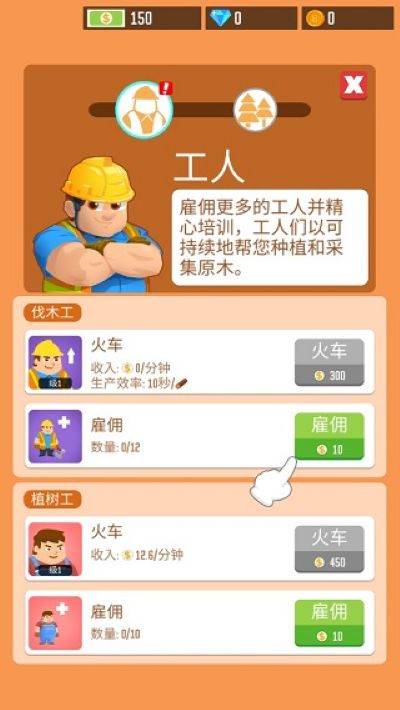Hire a lumberjack with the 雇佣 button under 伐木工
400x710 pixels.
[x=329, y=436]
